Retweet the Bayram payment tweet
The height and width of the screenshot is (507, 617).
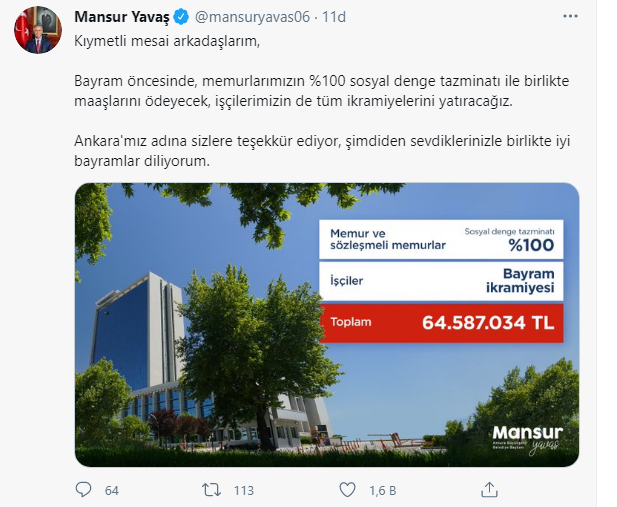(212, 490)
